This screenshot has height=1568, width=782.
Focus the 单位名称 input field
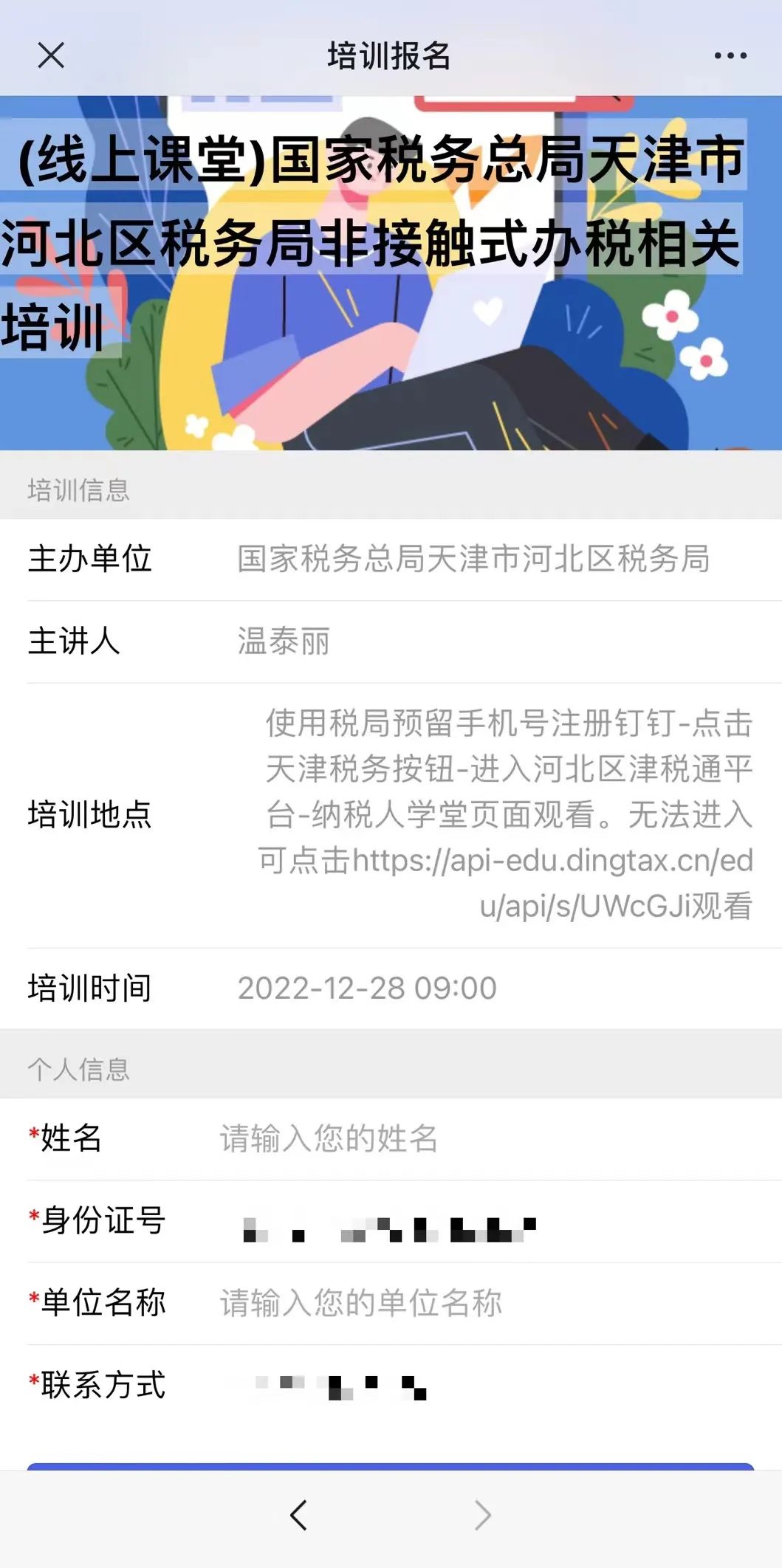click(487, 1303)
